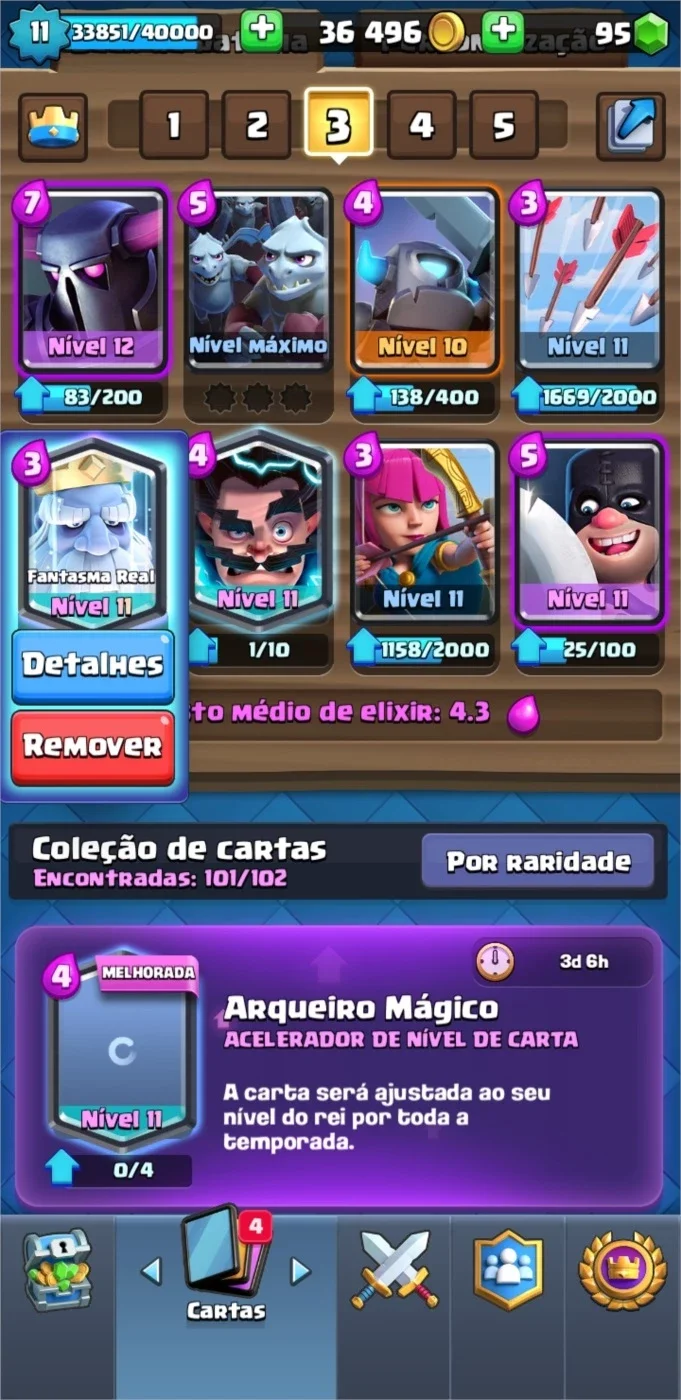Tap Remover to remove Fantasma Real
Image resolution: width=681 pixels, height=1400 pixels.
tap(93, 747)
